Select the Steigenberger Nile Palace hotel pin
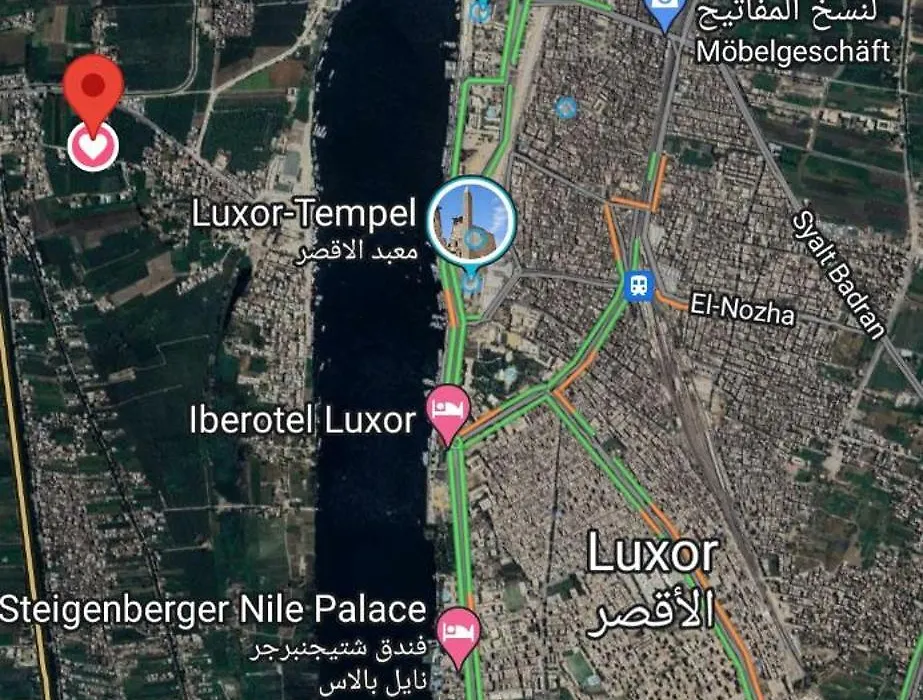 (460, 632)
